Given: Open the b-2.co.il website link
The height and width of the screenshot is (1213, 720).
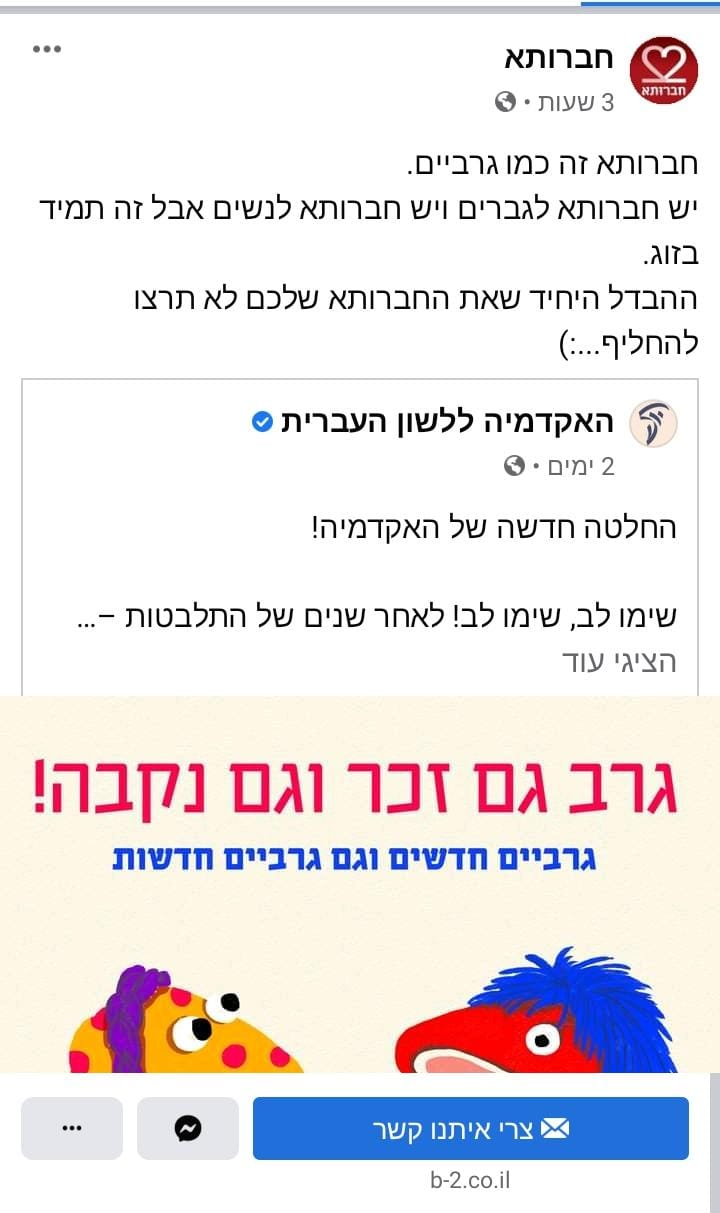Looking at the screenshot, I should [470, 1179].
